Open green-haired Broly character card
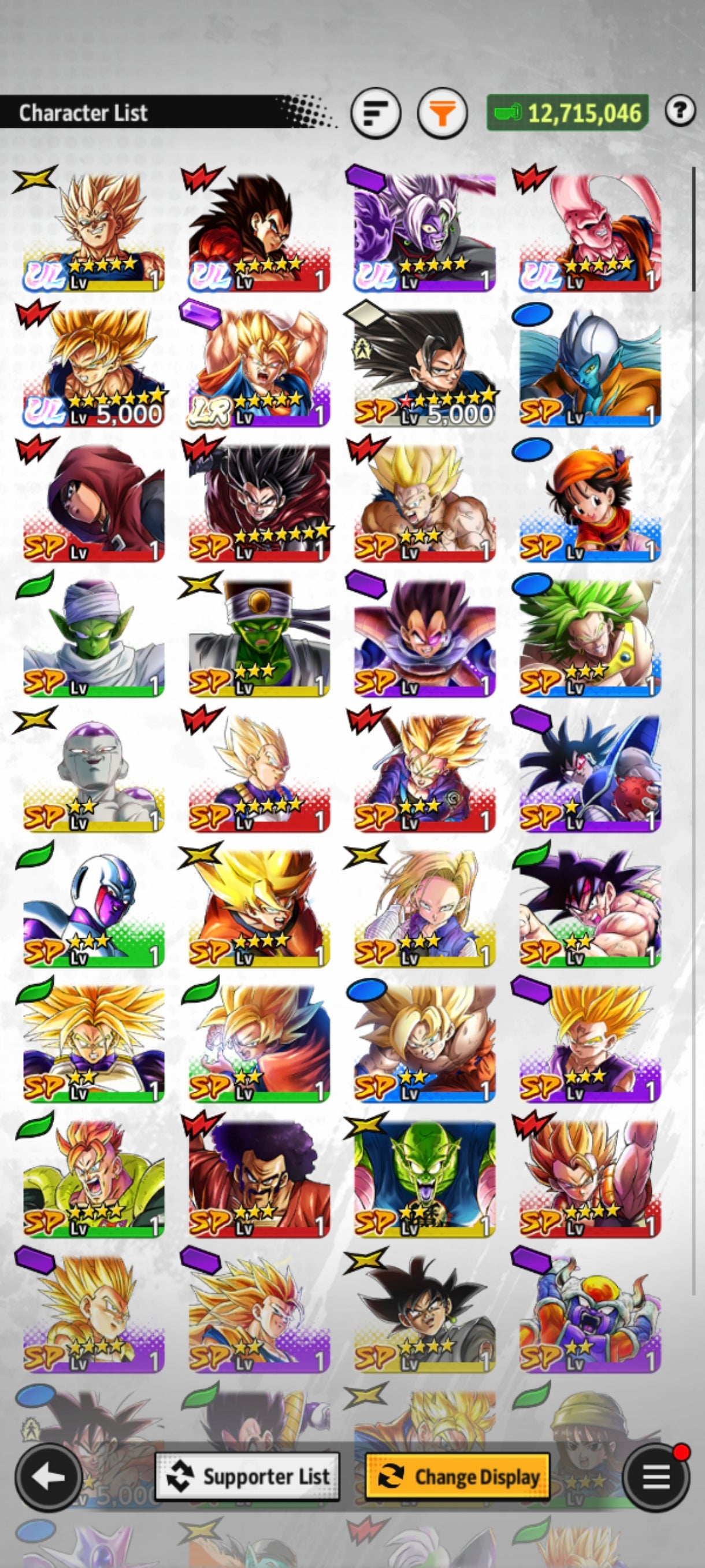This screenshot has width=705, height=1568. [x=589, y=638]
